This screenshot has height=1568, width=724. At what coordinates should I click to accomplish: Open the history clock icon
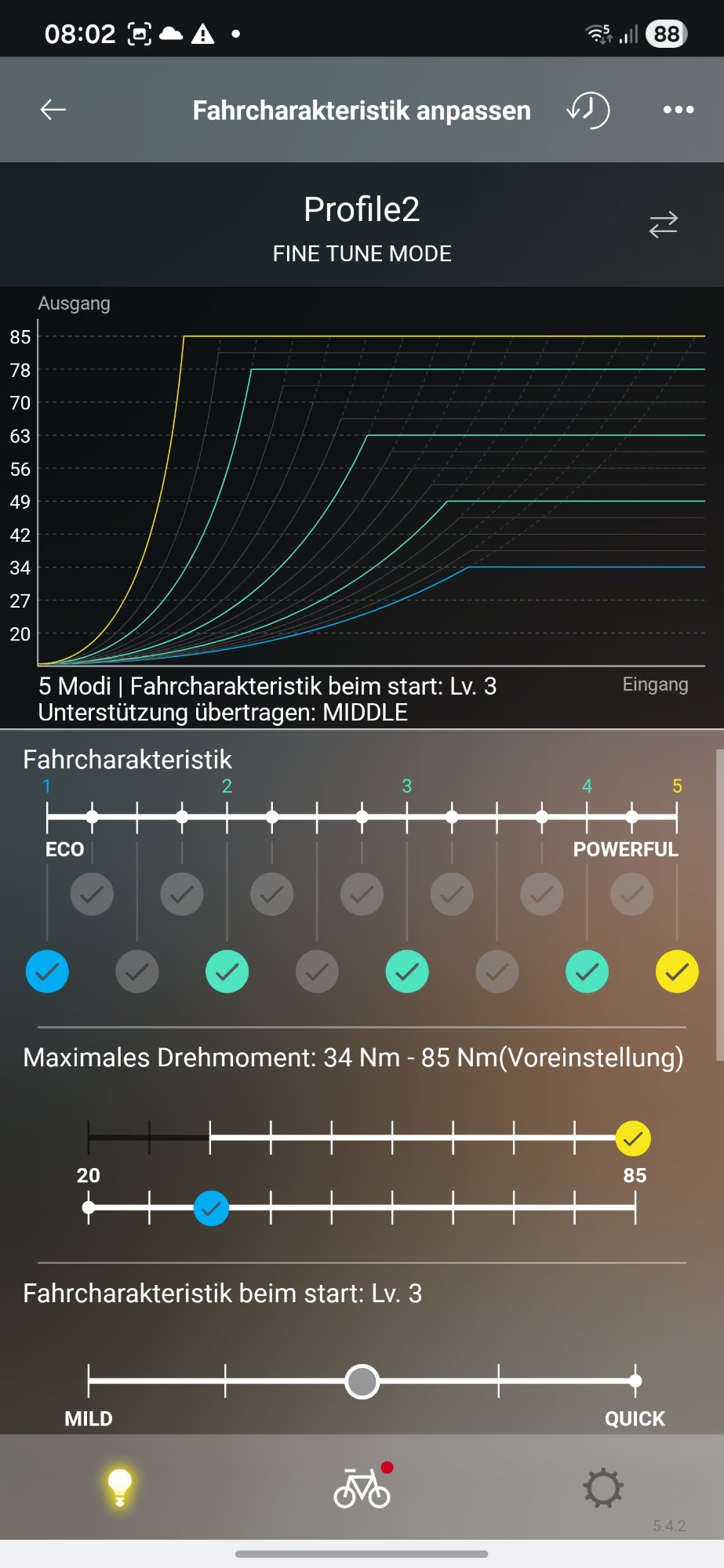[x=588, y=110]
